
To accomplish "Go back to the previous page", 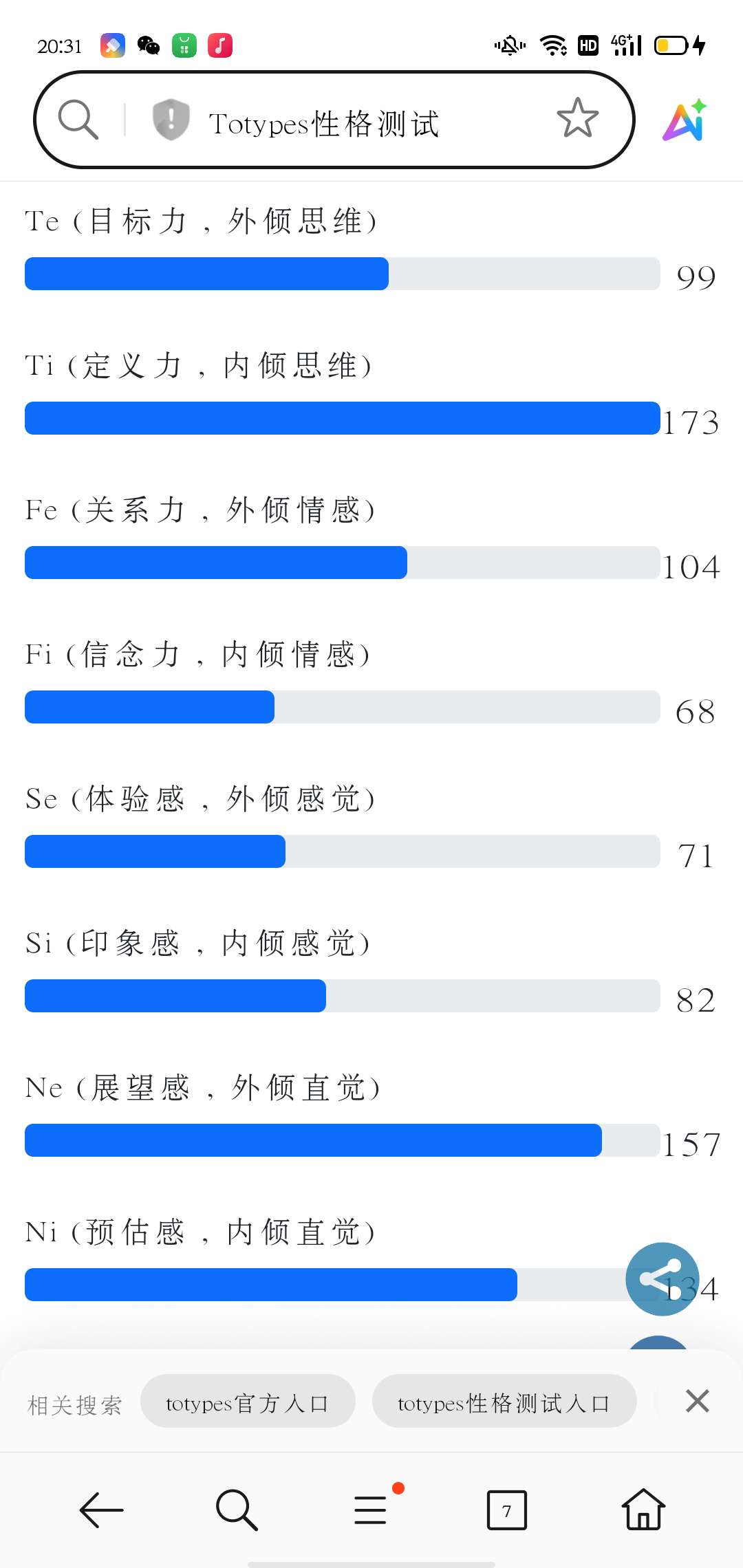I will [x=101, y=1510].
